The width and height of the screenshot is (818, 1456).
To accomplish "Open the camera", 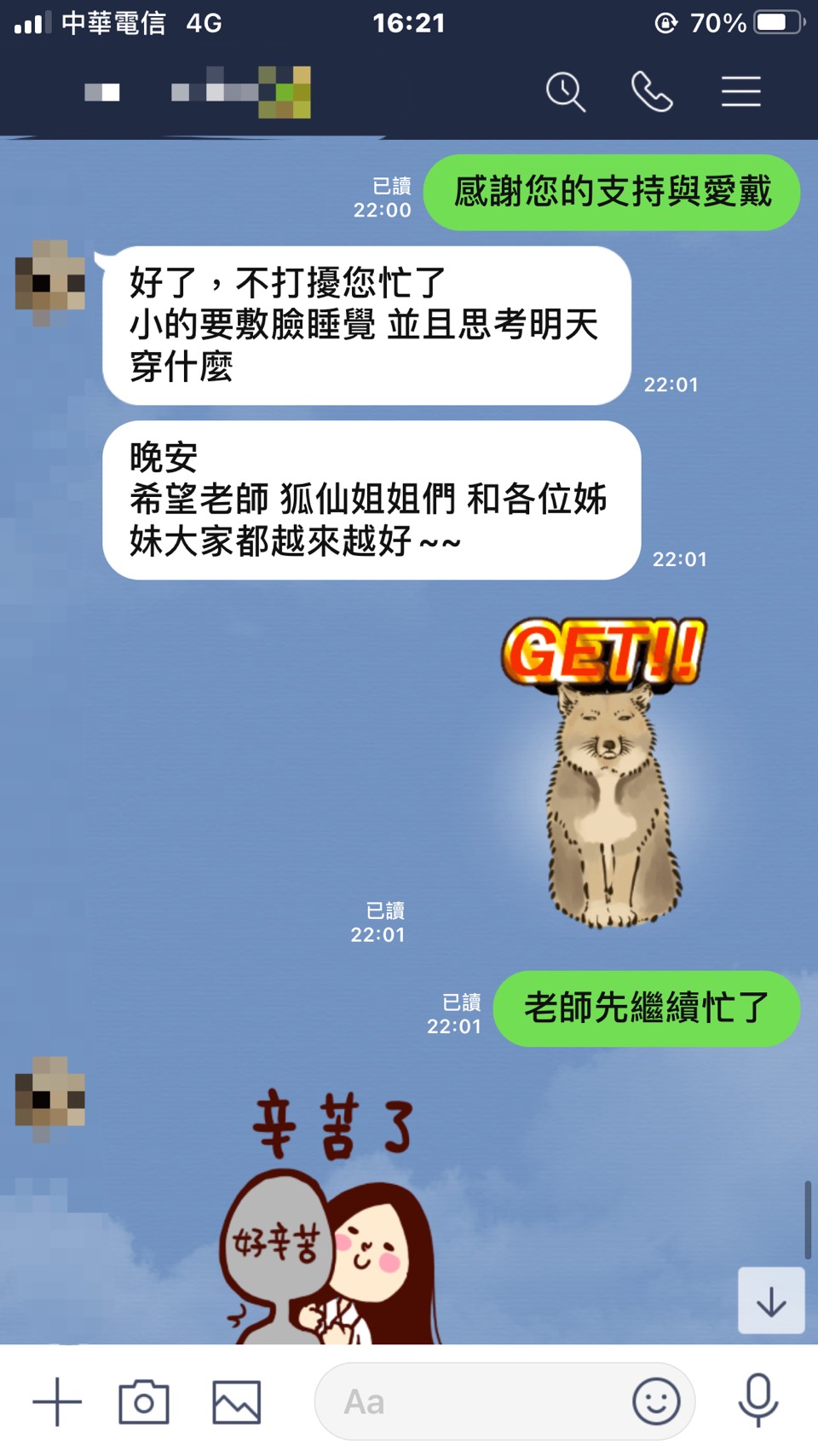I will 144,1401.
